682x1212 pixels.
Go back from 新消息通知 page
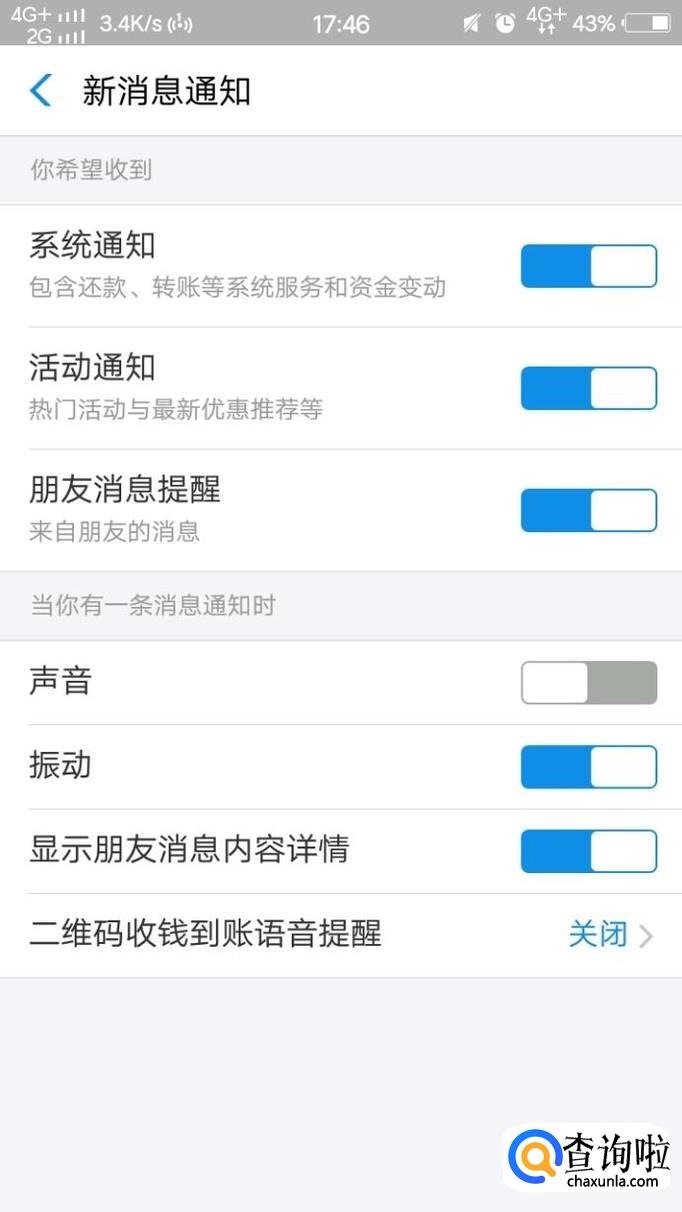tap(41, 91)
